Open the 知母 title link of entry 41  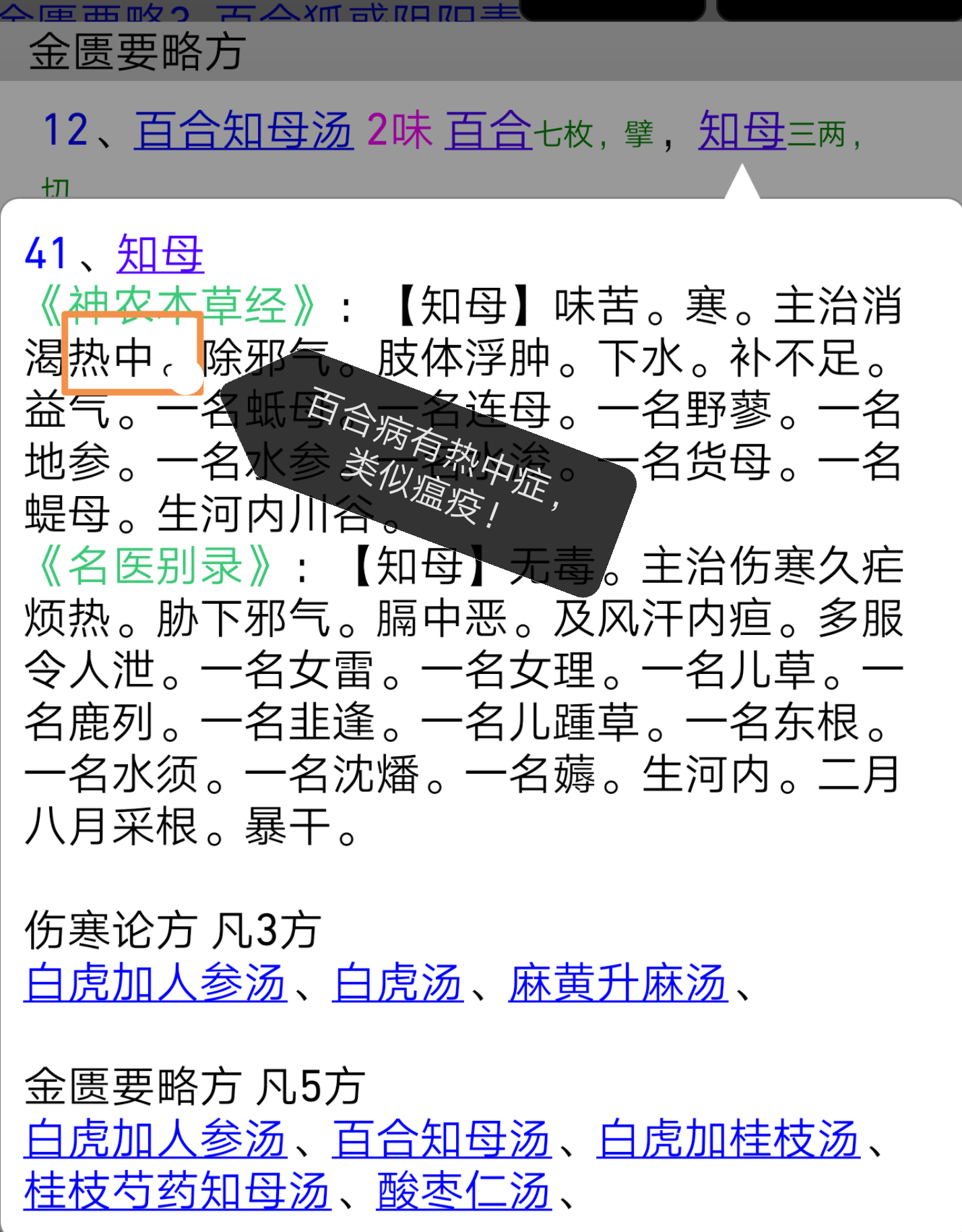[160, 254]
